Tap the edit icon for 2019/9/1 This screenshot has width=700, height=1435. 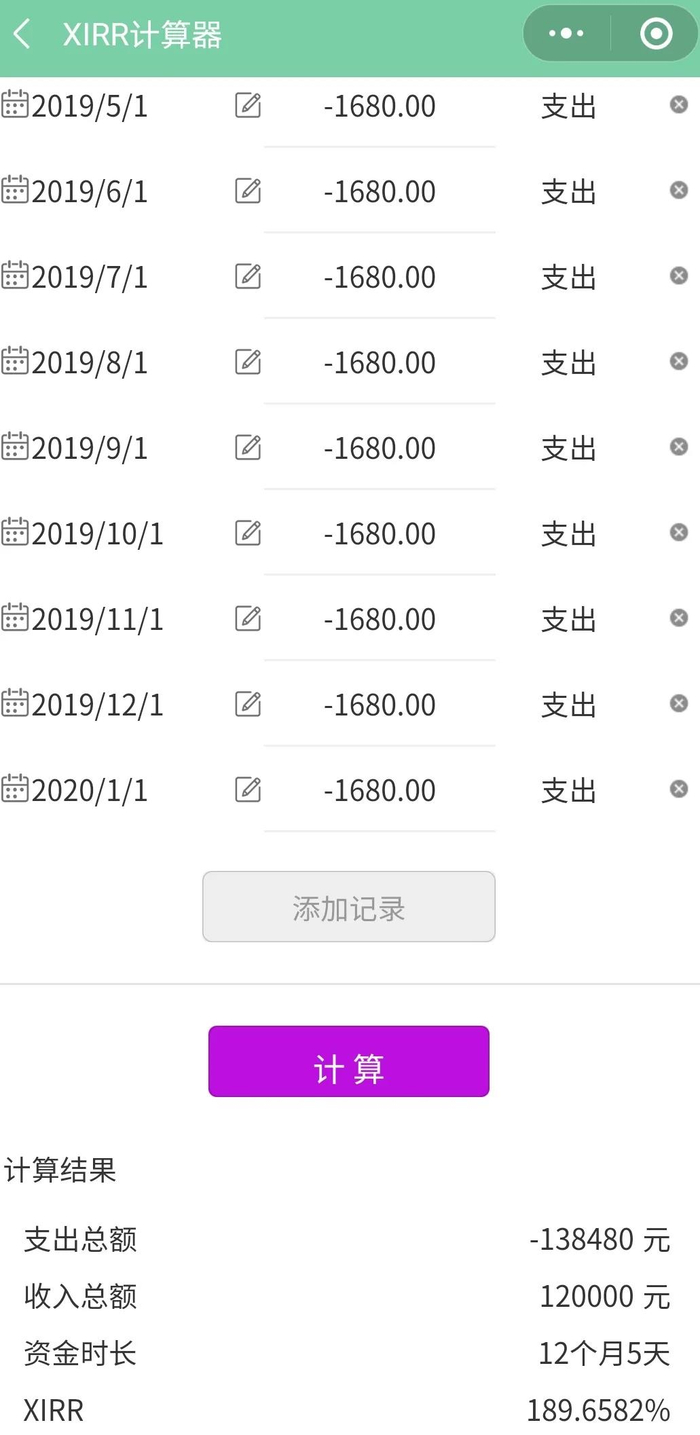(x=248, y=447)
